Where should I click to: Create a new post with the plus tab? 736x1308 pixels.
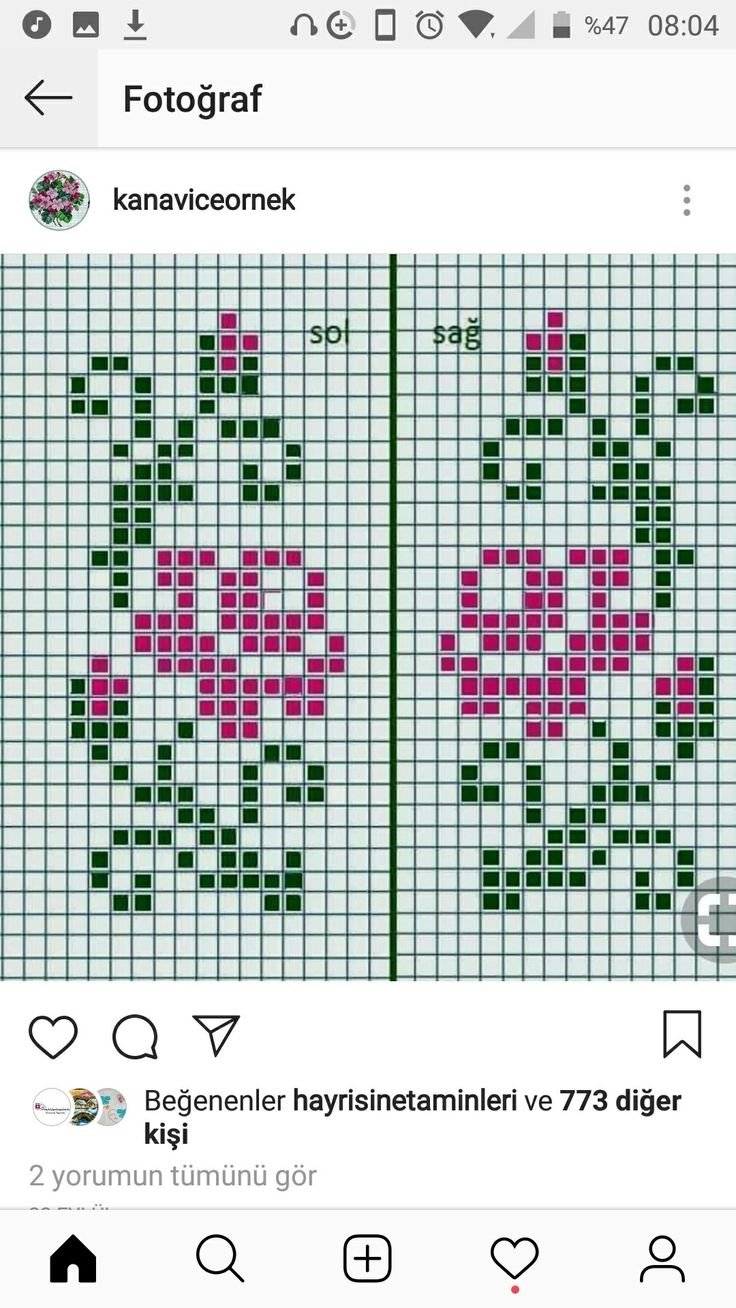[x=367, y=1259]
